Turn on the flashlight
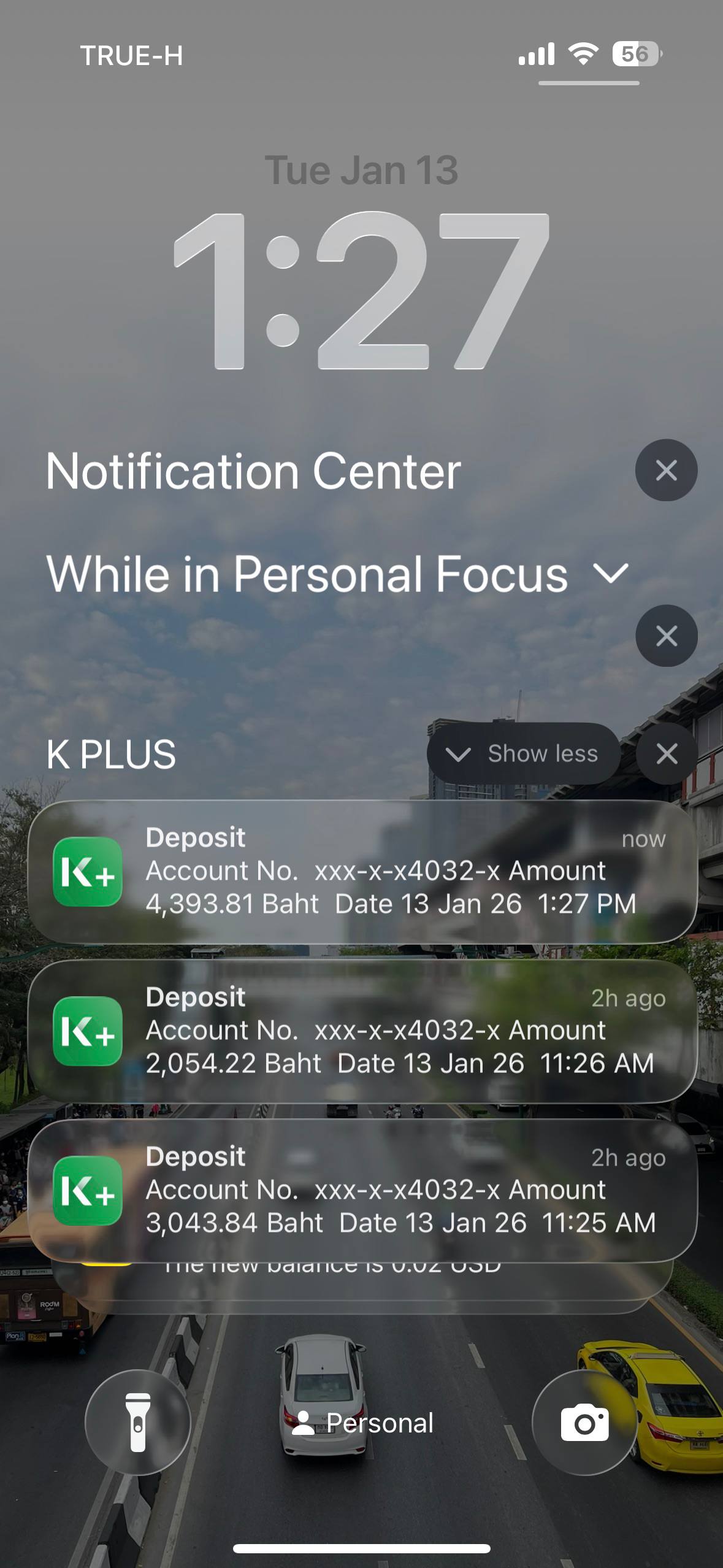The image size is (723, 1568). [x=138, y=1422]
